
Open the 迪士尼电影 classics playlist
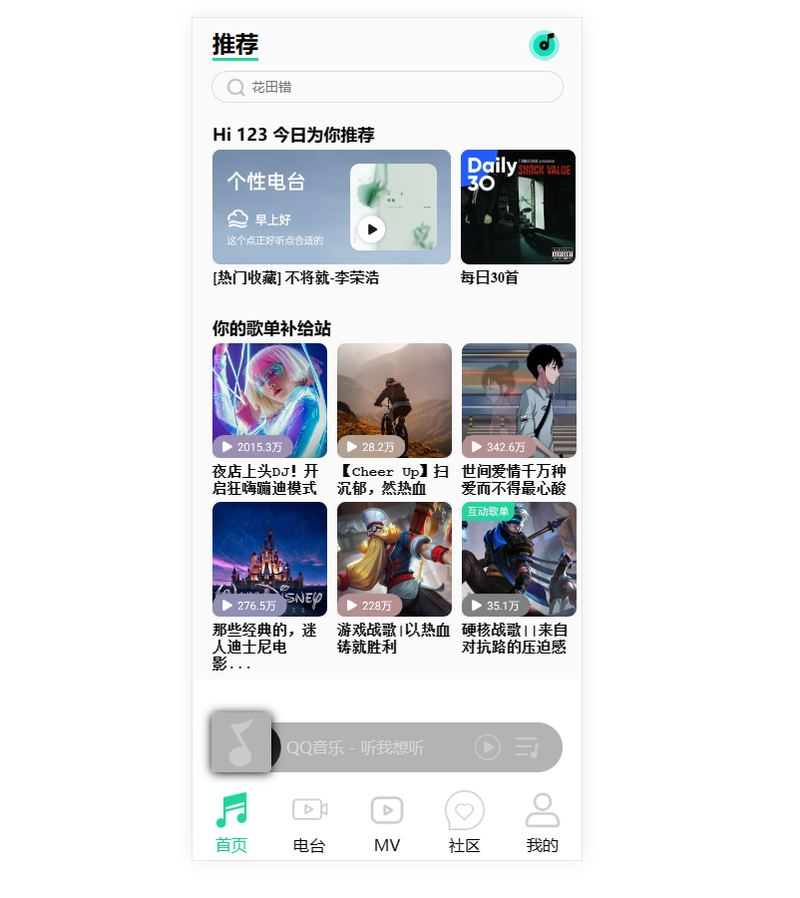click(x=269, y=559)
